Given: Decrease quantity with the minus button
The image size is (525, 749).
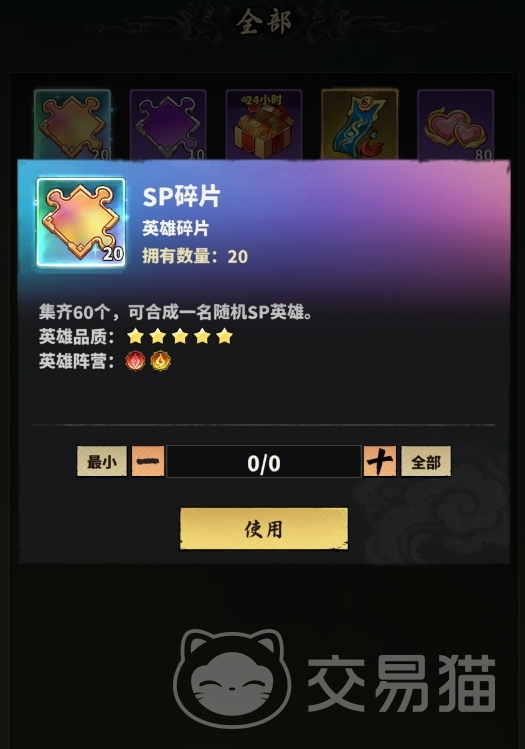Looking at the screenshot, I should (148, 461).
